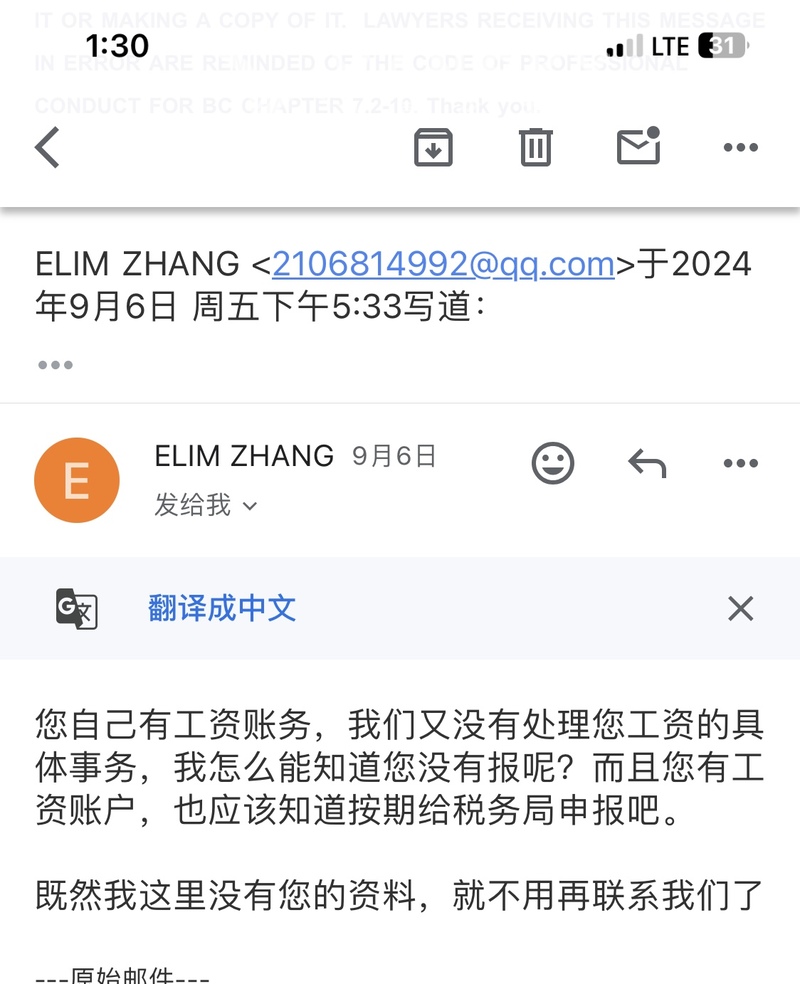Open the 2106814992@qq.com email link
The image size is (800, 984).
443,264
